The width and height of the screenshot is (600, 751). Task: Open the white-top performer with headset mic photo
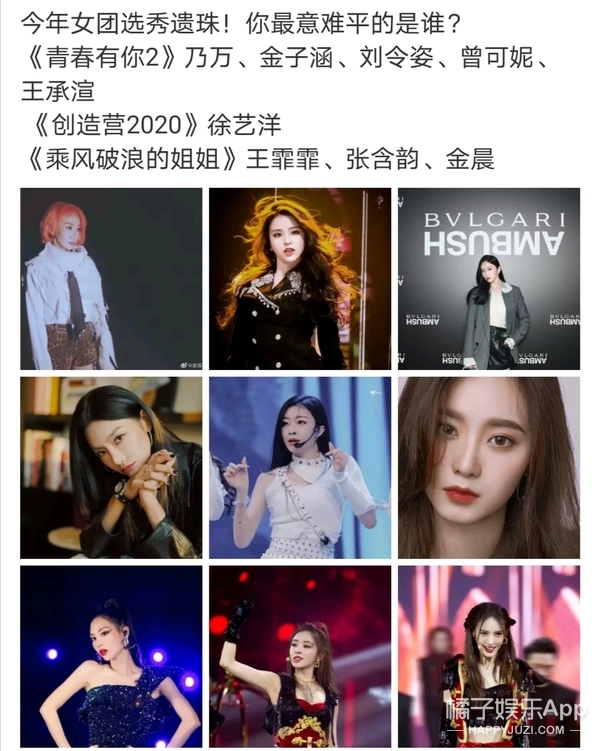coord(299,467)
